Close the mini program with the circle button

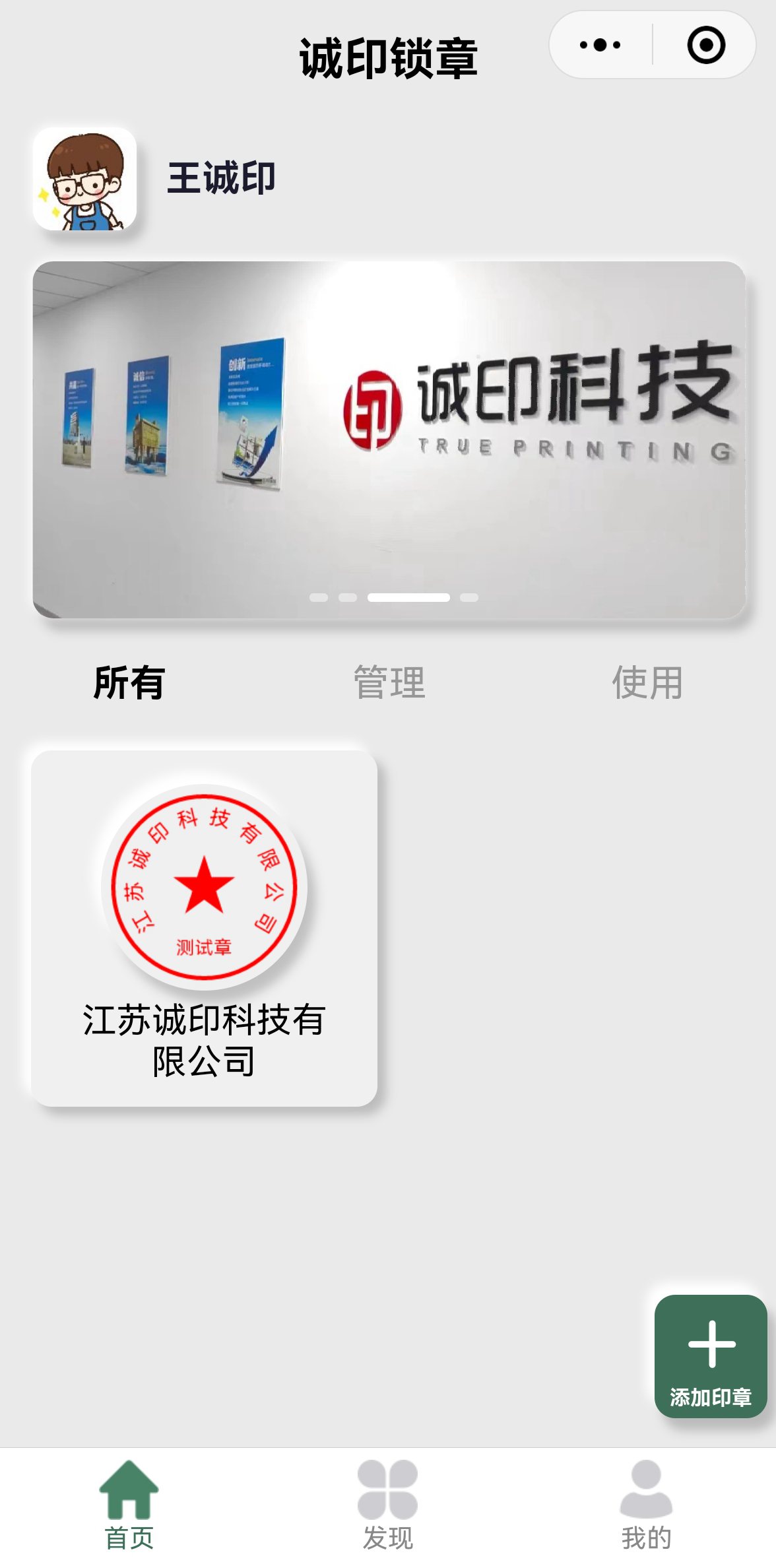click(705, 45)
